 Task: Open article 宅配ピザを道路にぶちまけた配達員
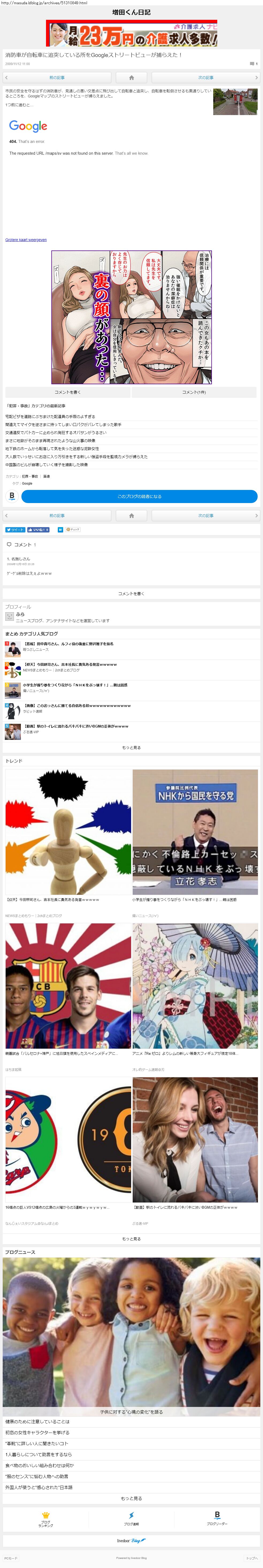(x=50, y=417)
